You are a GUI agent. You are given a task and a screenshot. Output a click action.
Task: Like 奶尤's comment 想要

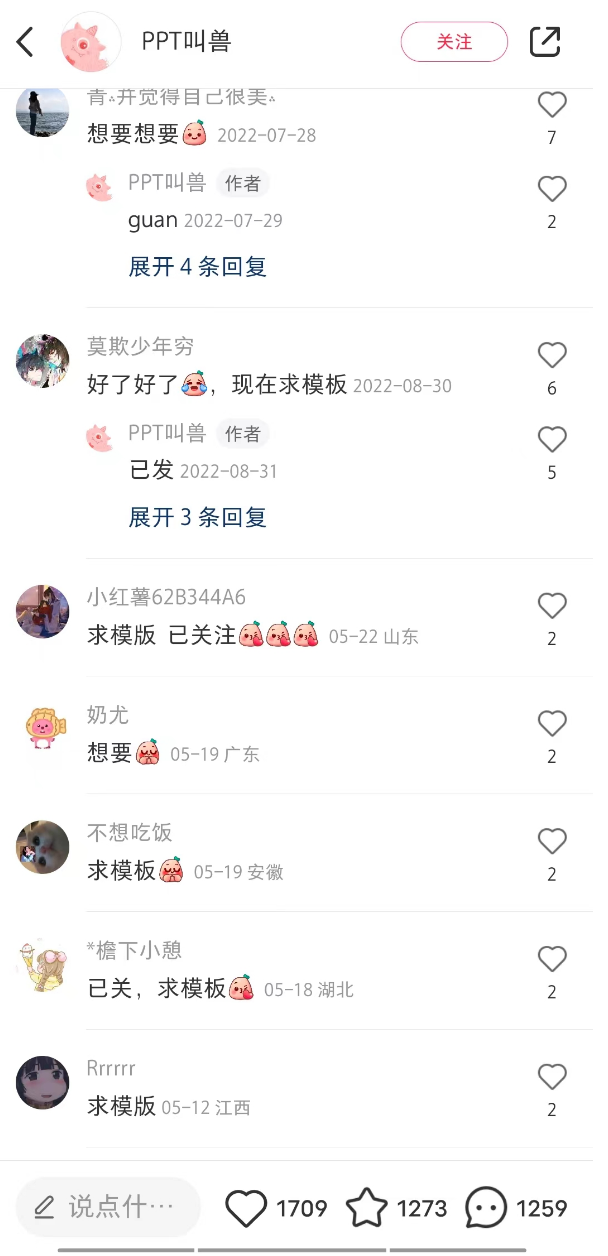click(552, 724)
